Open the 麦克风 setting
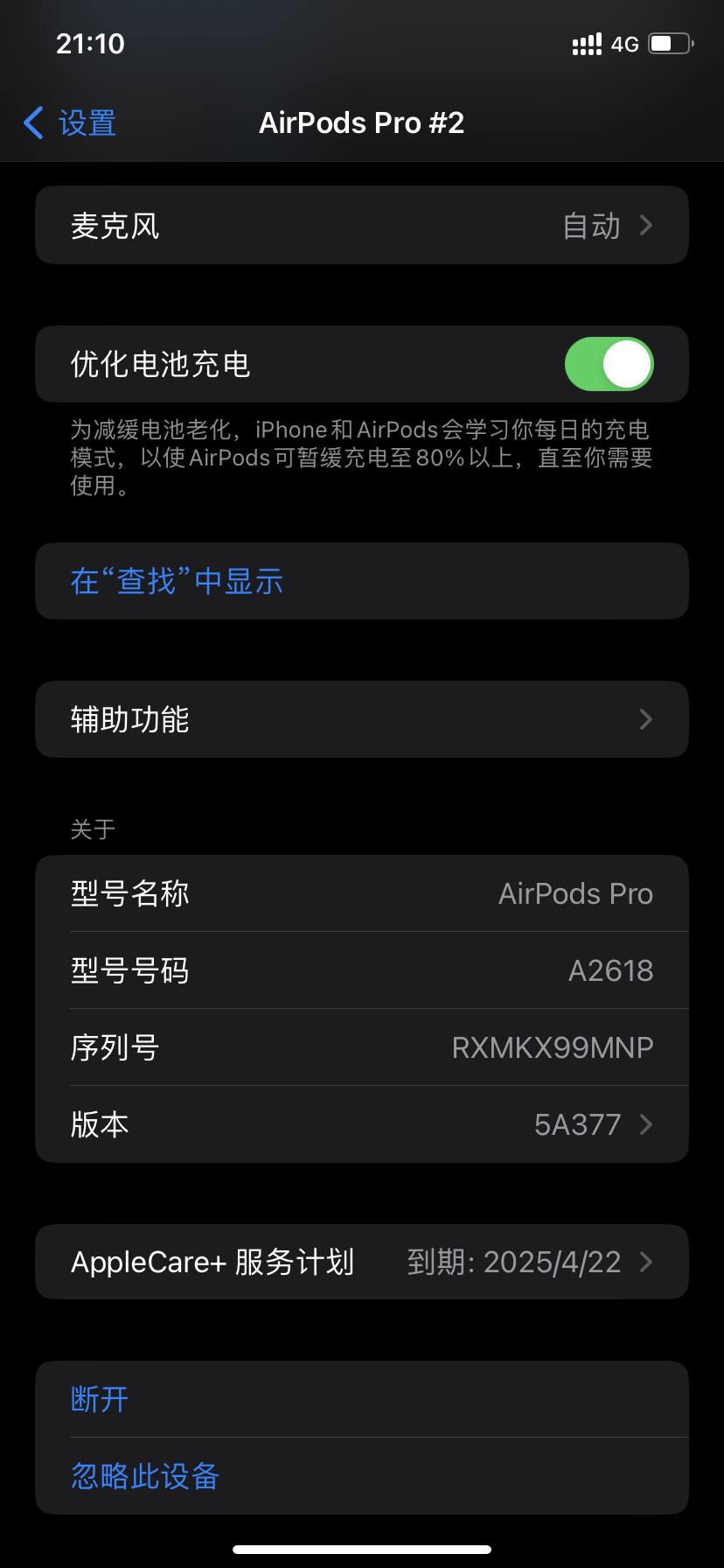Image resolution: width=724 pixels, height=1568 pixels. pyautogui.click(x=362, y=225)
